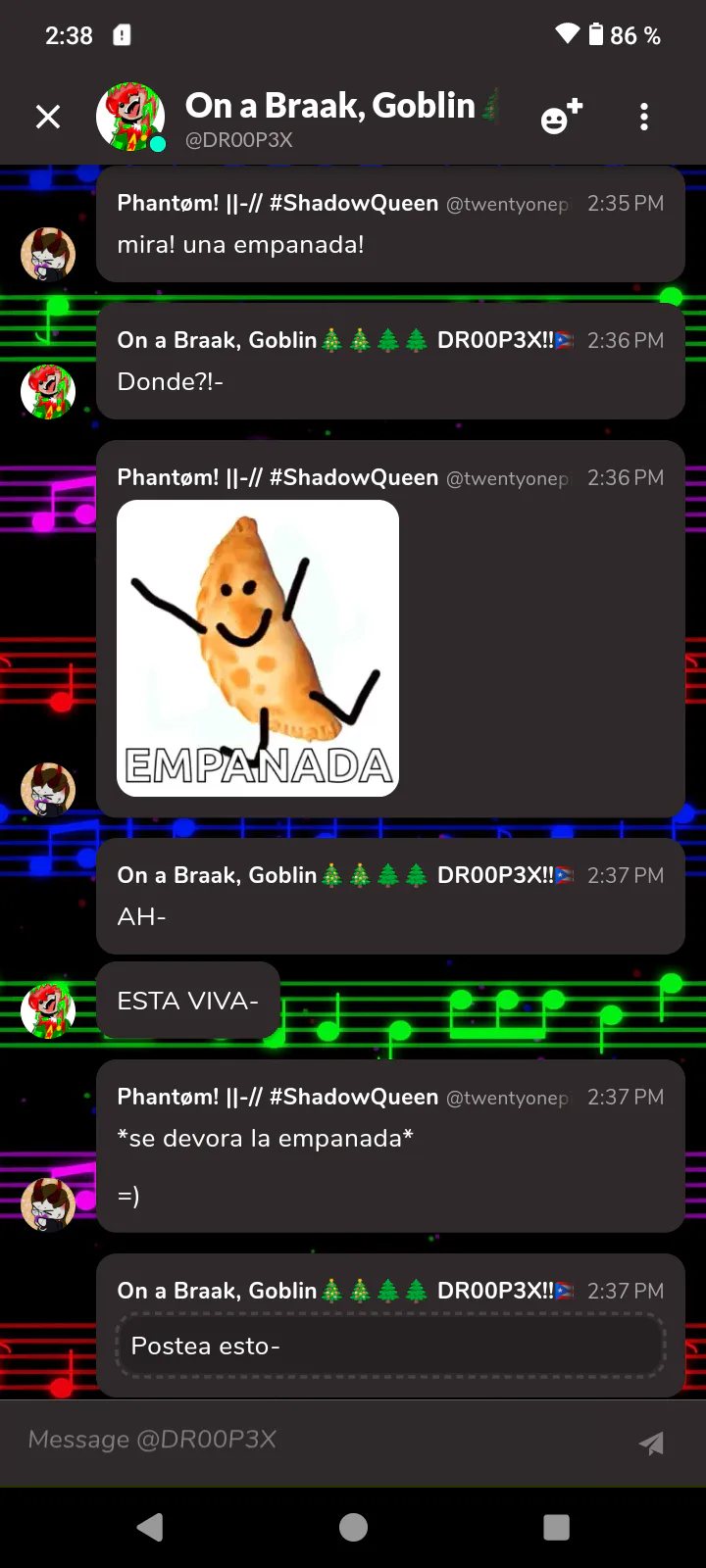Send the message with paper plane icon
The image size is (706, 1568).
pyautogui.click(x=651, y=1443)
